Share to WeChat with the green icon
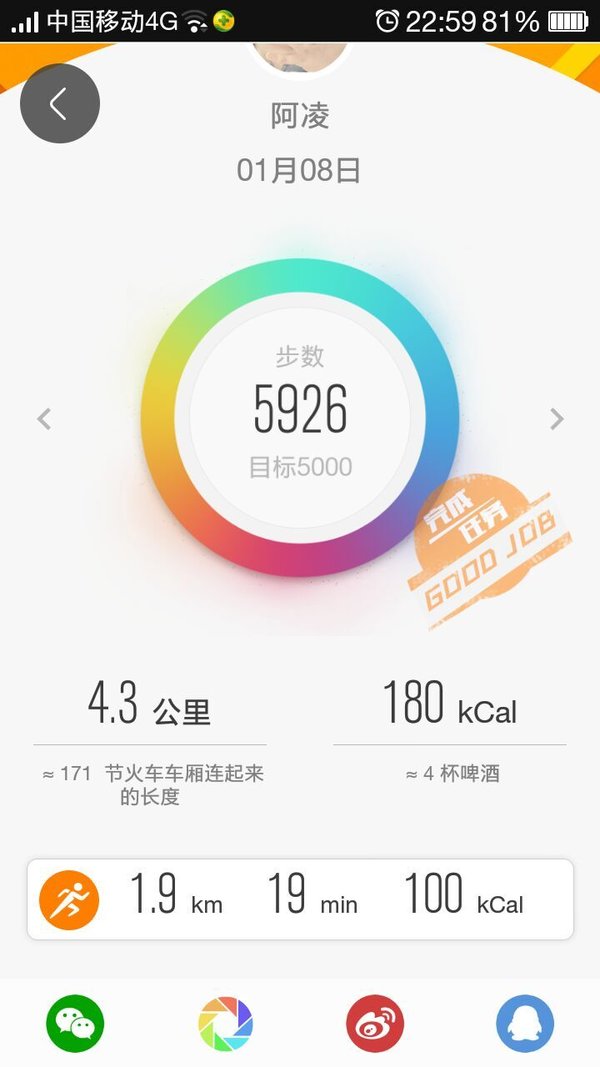Screen dimensions: 600x1067 [76, 1023]
